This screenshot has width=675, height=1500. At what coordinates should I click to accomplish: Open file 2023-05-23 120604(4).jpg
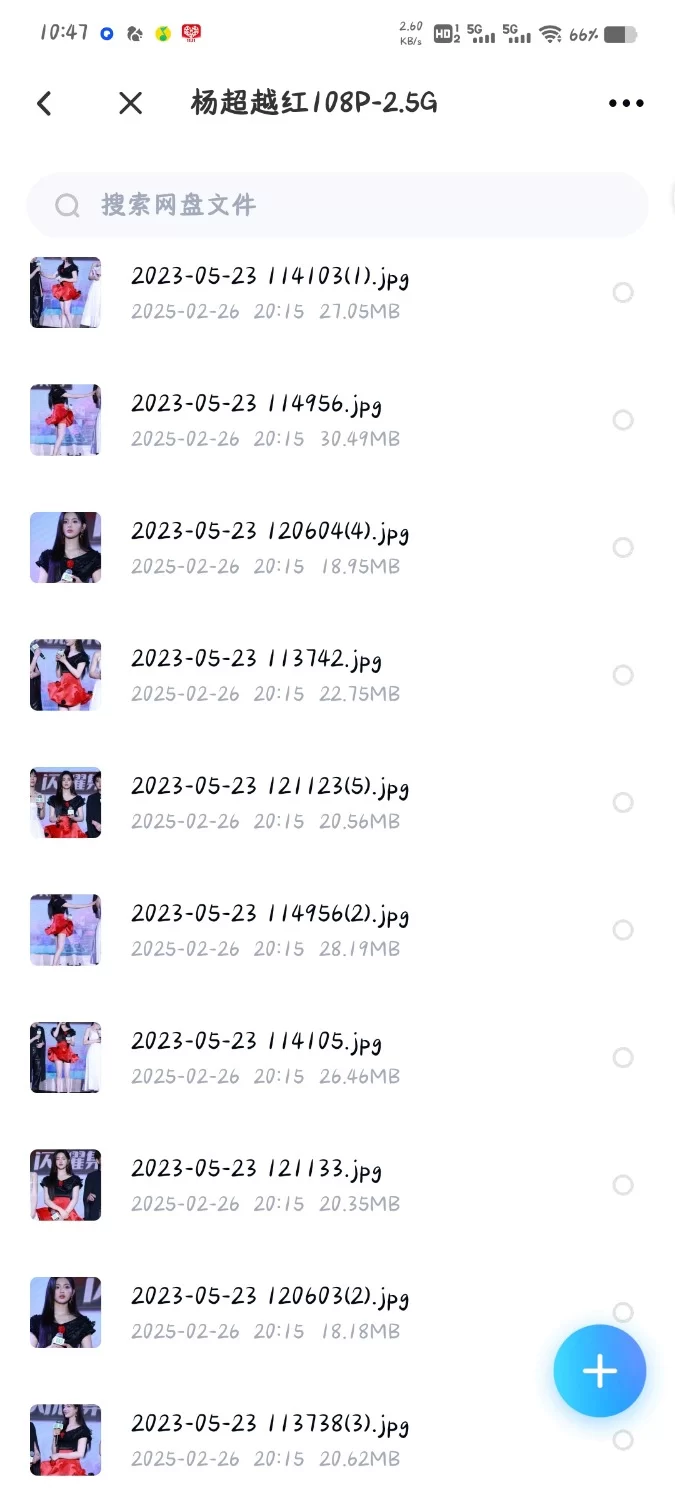coord(270,546)
